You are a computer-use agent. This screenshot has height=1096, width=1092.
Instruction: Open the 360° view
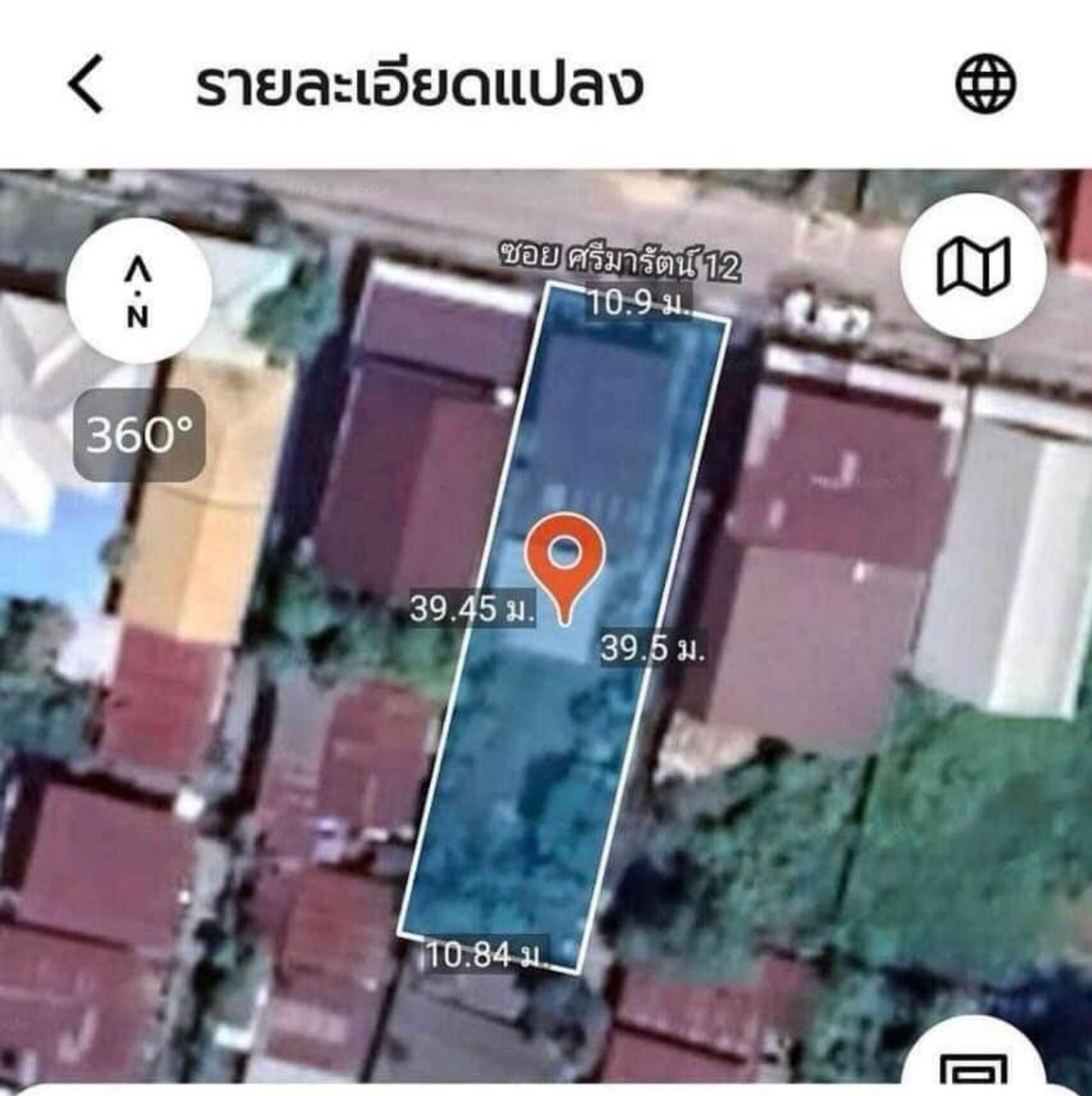click(x=139, y=435)
